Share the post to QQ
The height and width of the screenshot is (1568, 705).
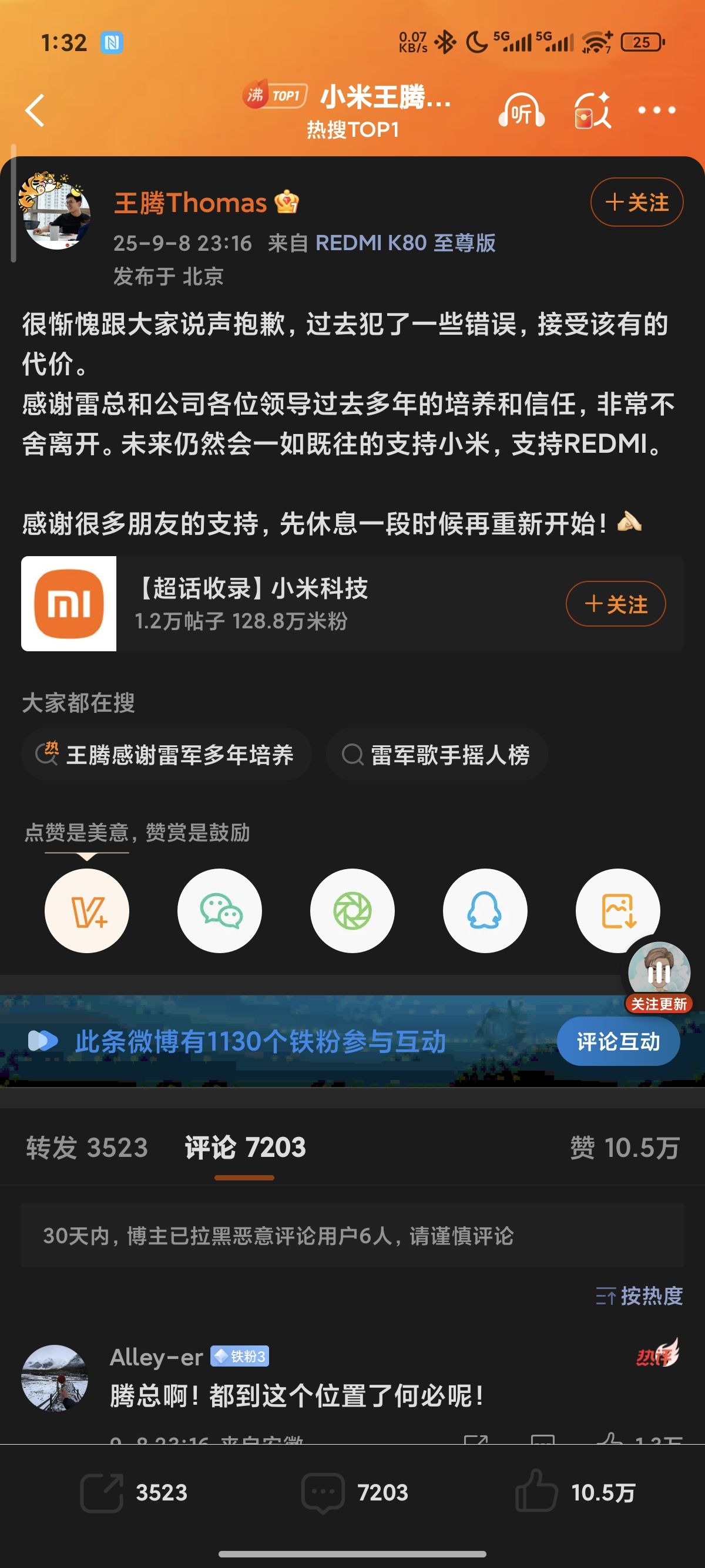pyautogui.click(x=485, y=911)
